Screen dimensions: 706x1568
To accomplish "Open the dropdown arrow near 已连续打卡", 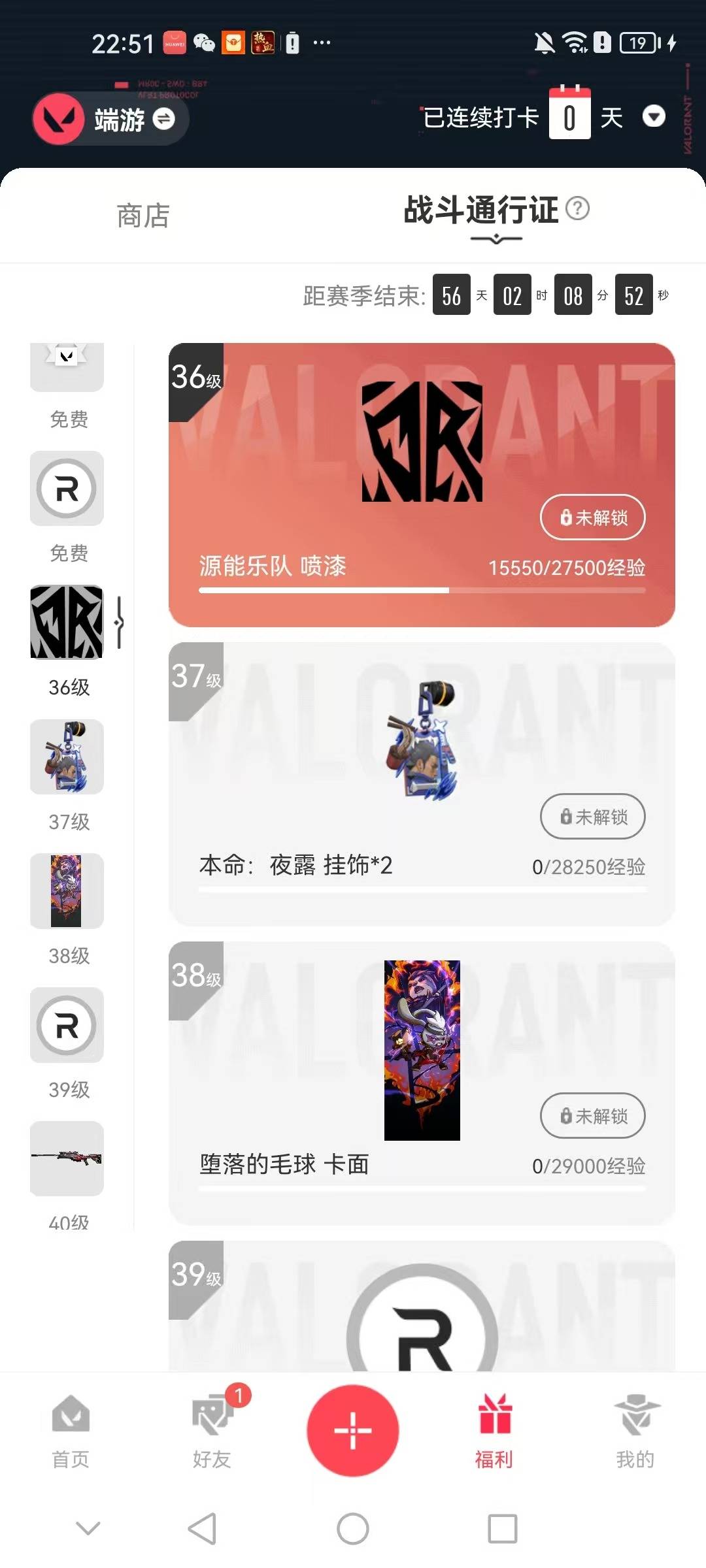I will click(x=653, y=118).
